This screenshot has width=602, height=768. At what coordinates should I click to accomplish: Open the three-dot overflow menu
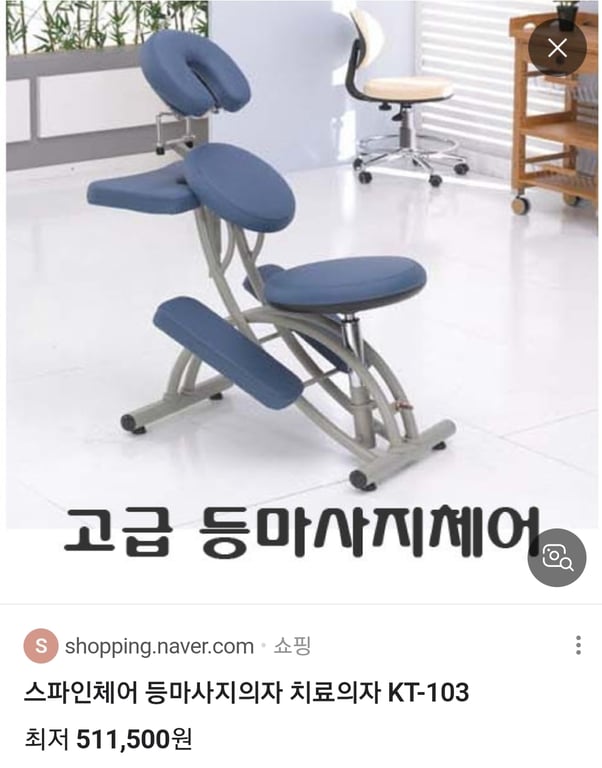pyautogui.click(x=578, y=646)
